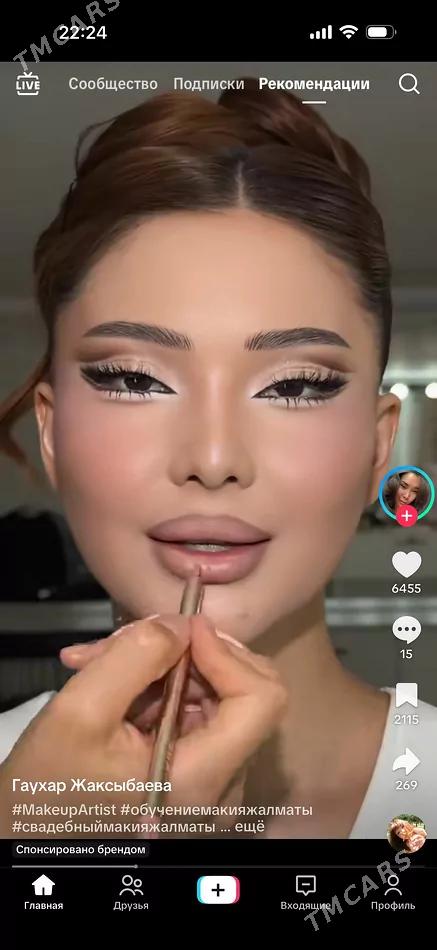Share this video with the arrow icon
437x950 pixels.
[x=406, y=761]
